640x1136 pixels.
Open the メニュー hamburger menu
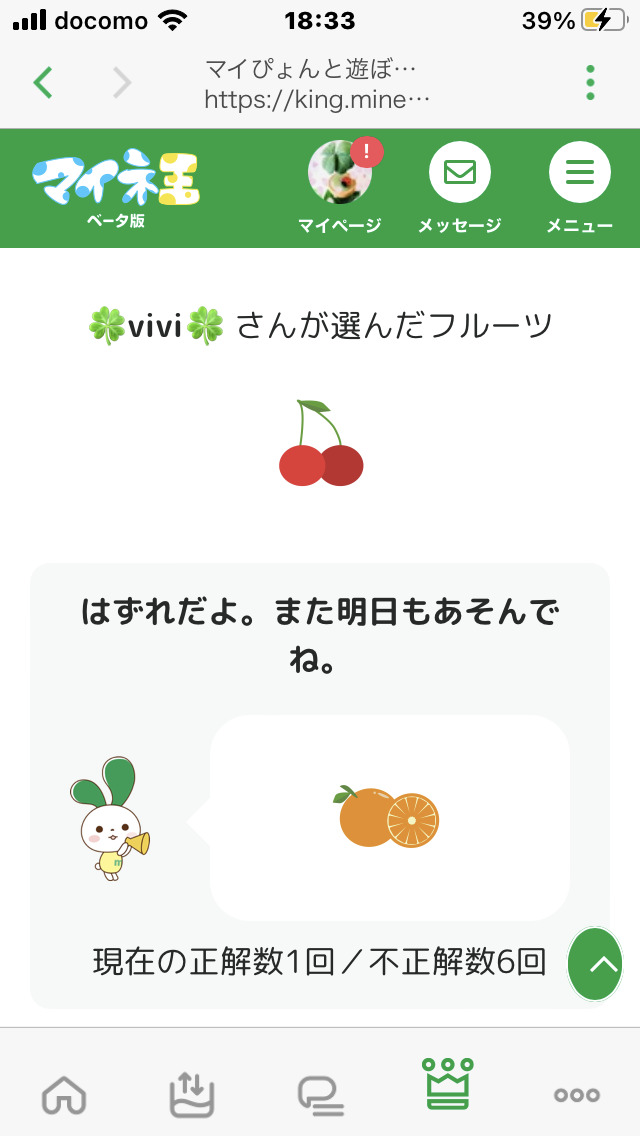[x=579, y=187]
